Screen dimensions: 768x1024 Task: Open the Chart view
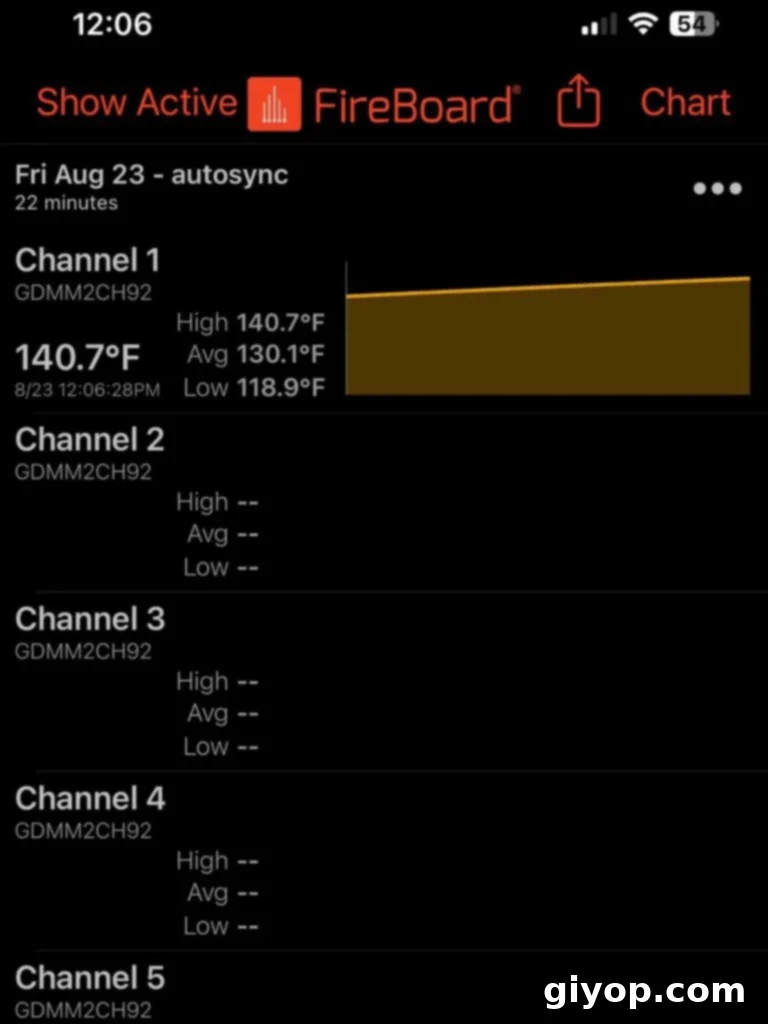[685, 103]
